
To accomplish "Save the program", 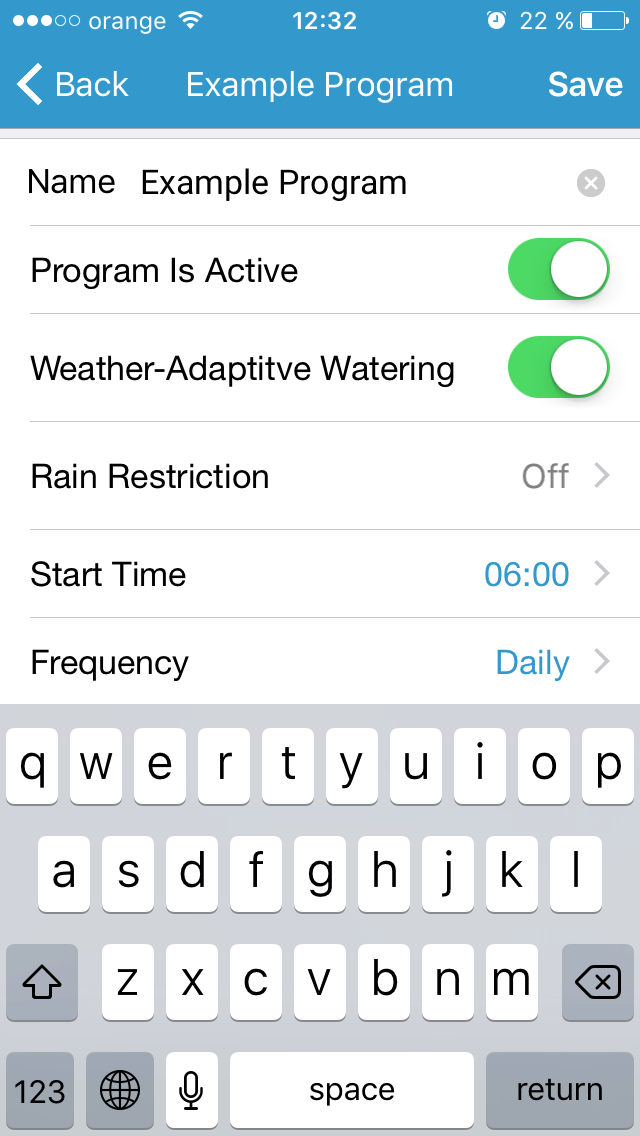I will (585, 85).
